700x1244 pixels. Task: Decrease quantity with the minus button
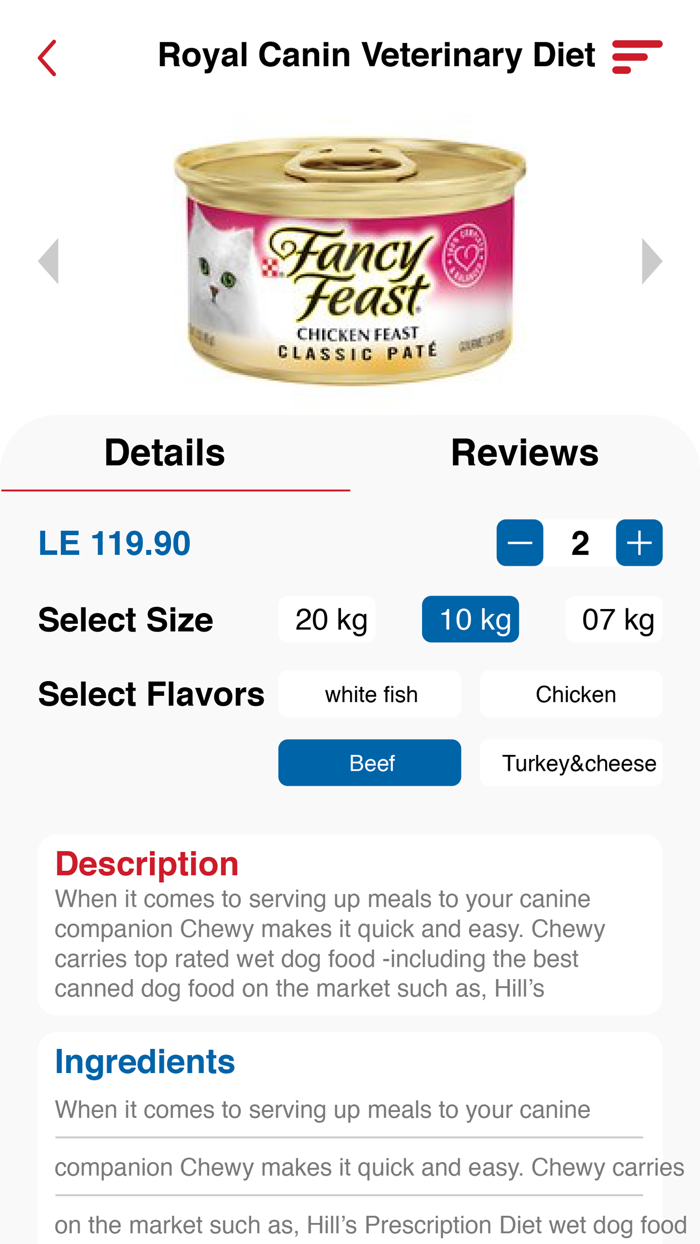coord(520,543)
